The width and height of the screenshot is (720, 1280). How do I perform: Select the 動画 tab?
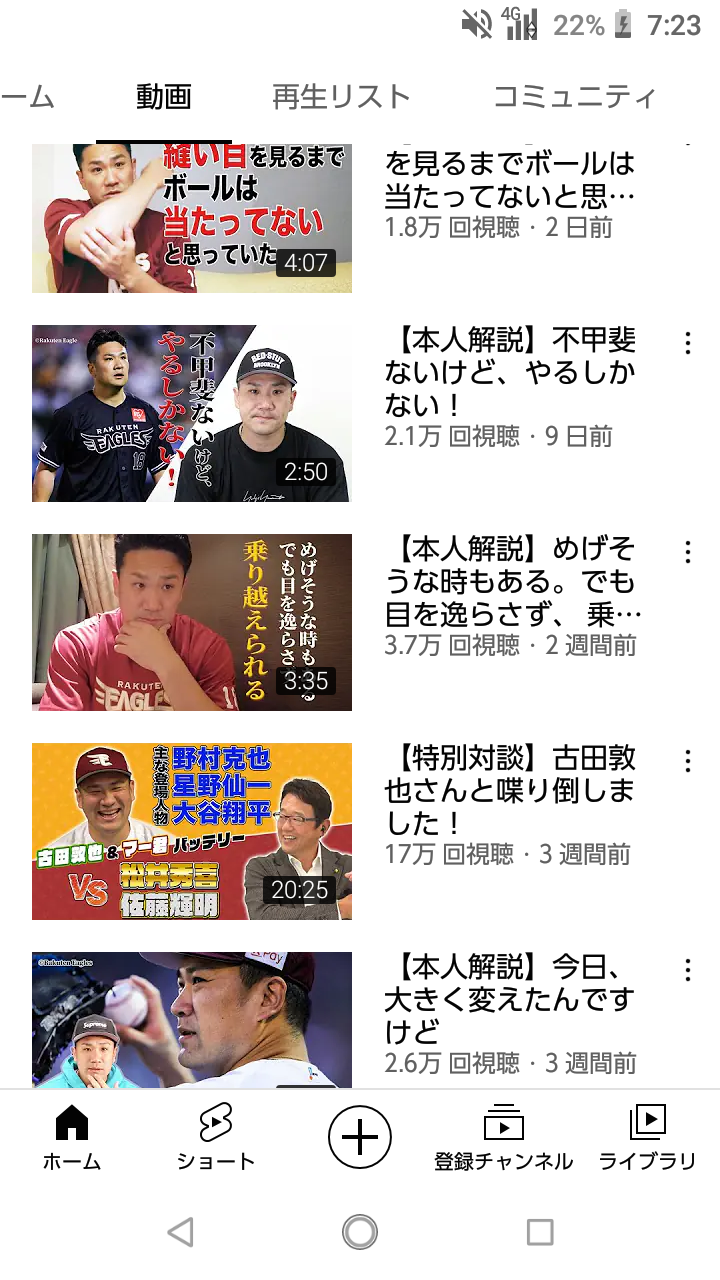164,97
